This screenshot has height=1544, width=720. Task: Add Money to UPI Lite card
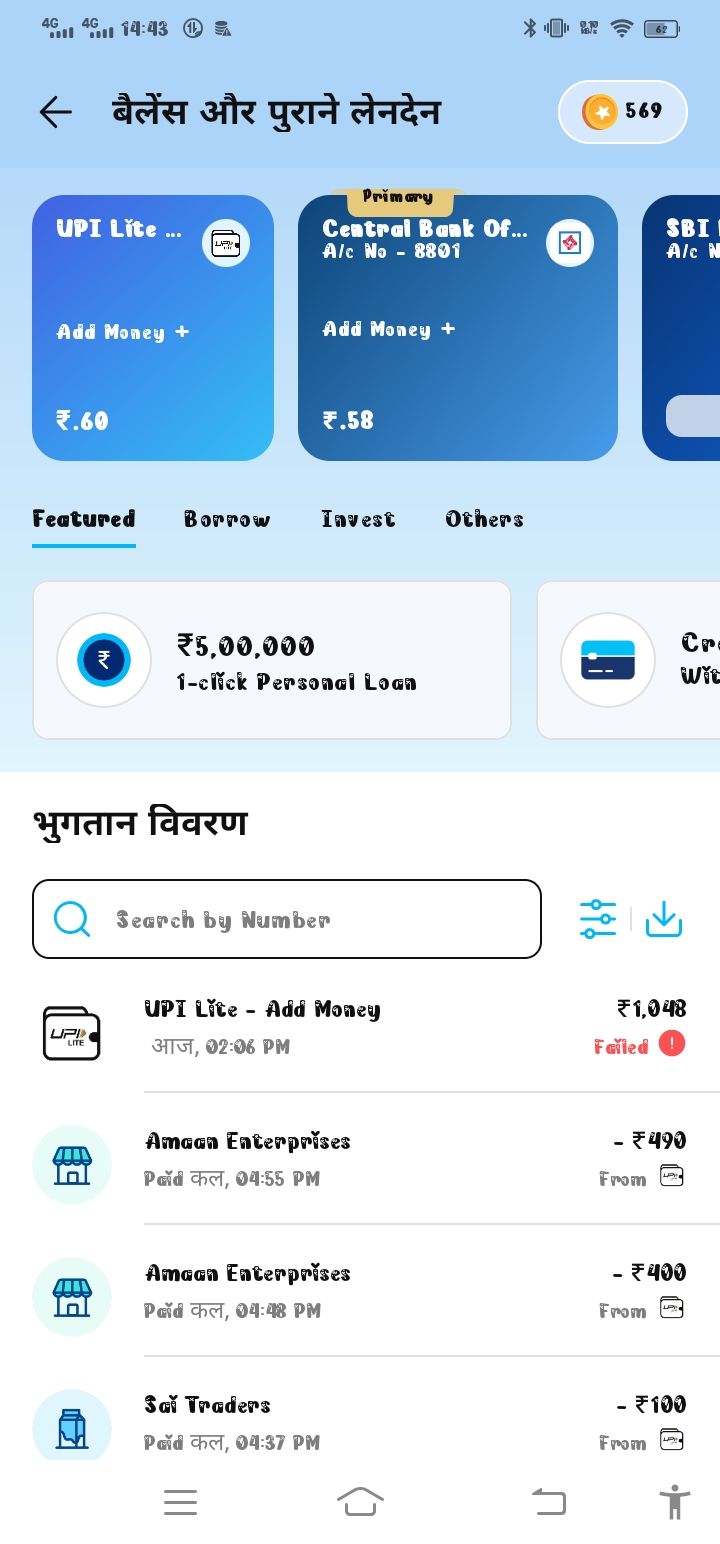[x=123, y=332]
